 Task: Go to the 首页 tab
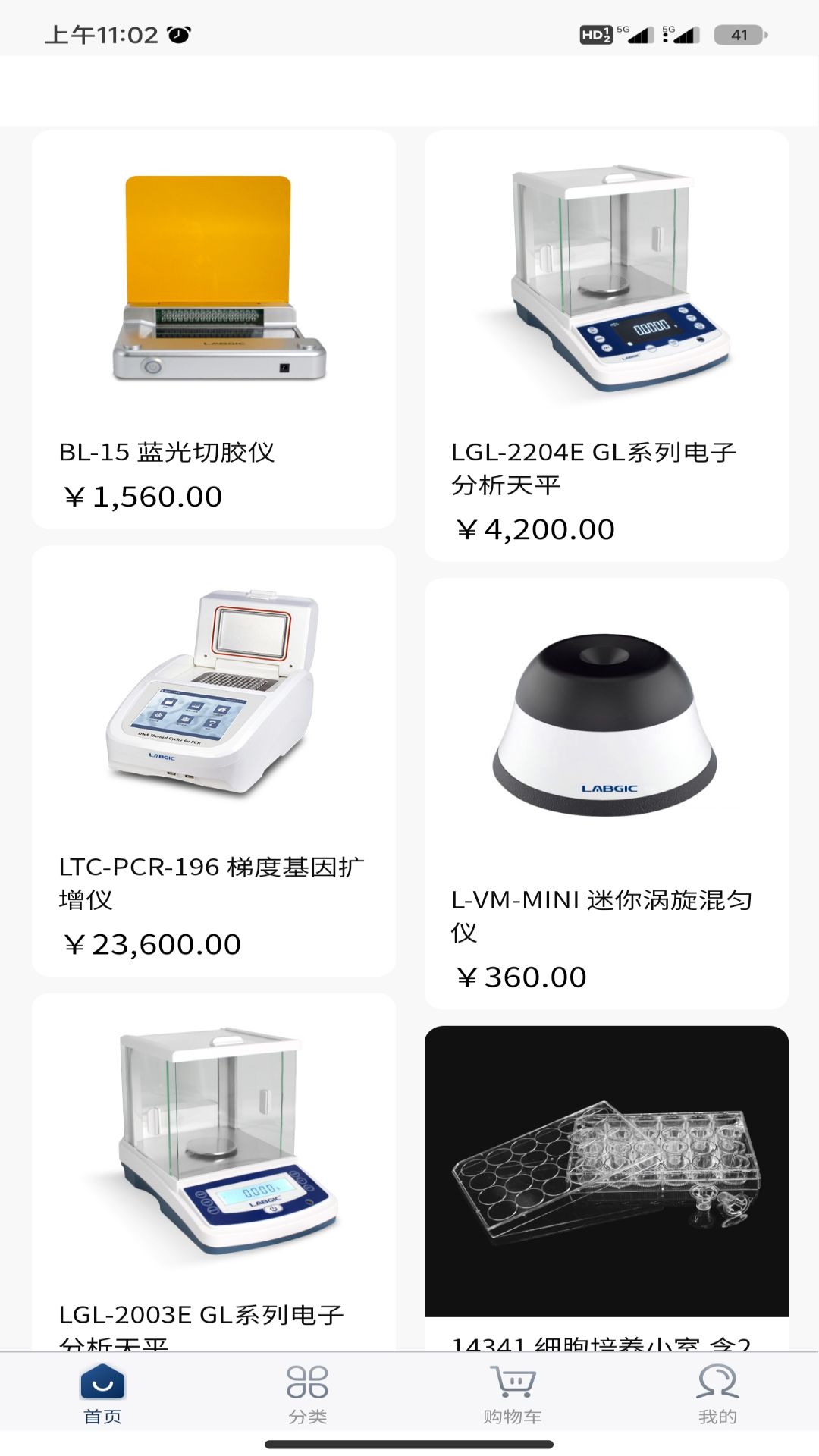[x=102, y=1394]
